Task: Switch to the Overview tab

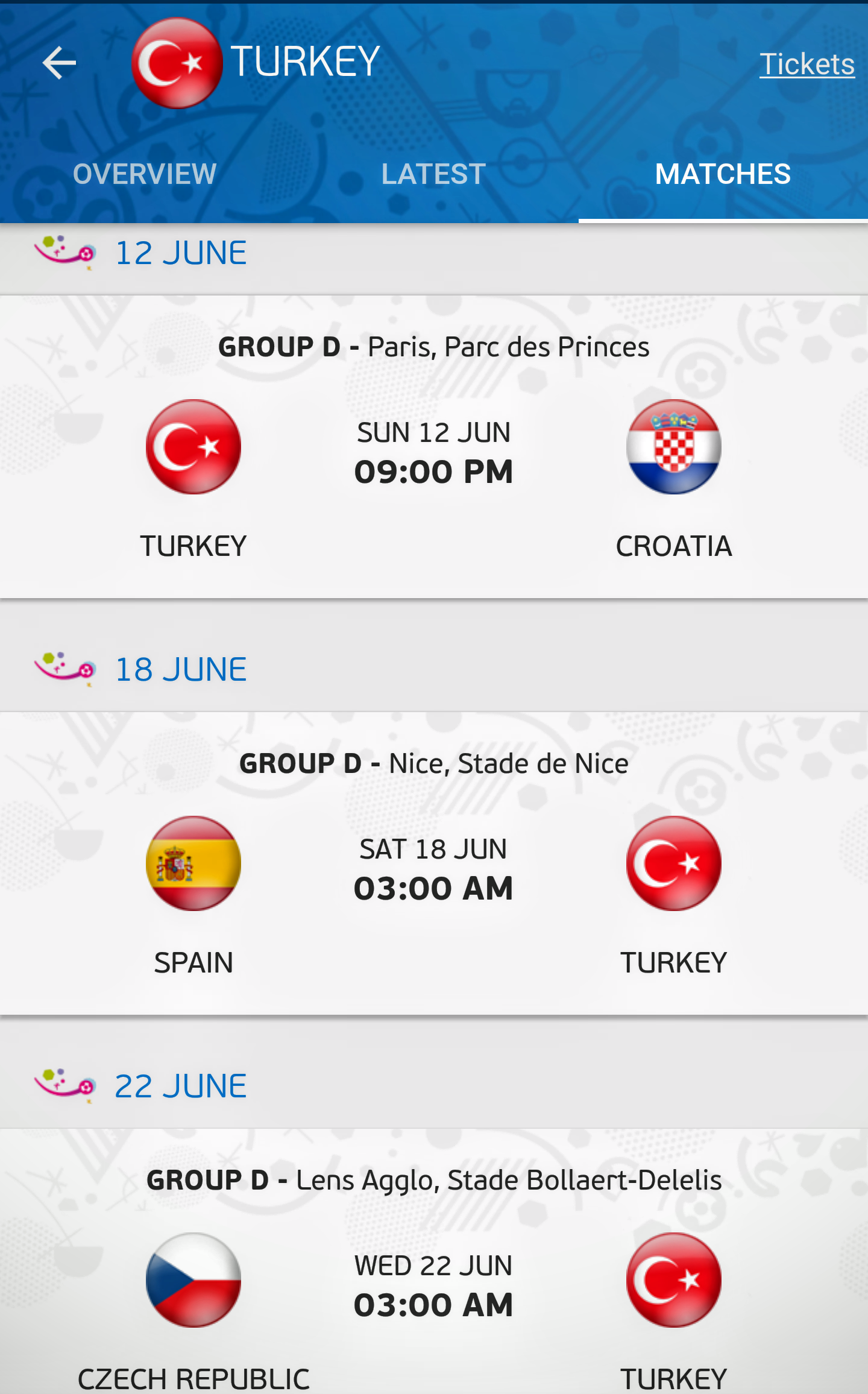Action: click(x=145, y=174)
